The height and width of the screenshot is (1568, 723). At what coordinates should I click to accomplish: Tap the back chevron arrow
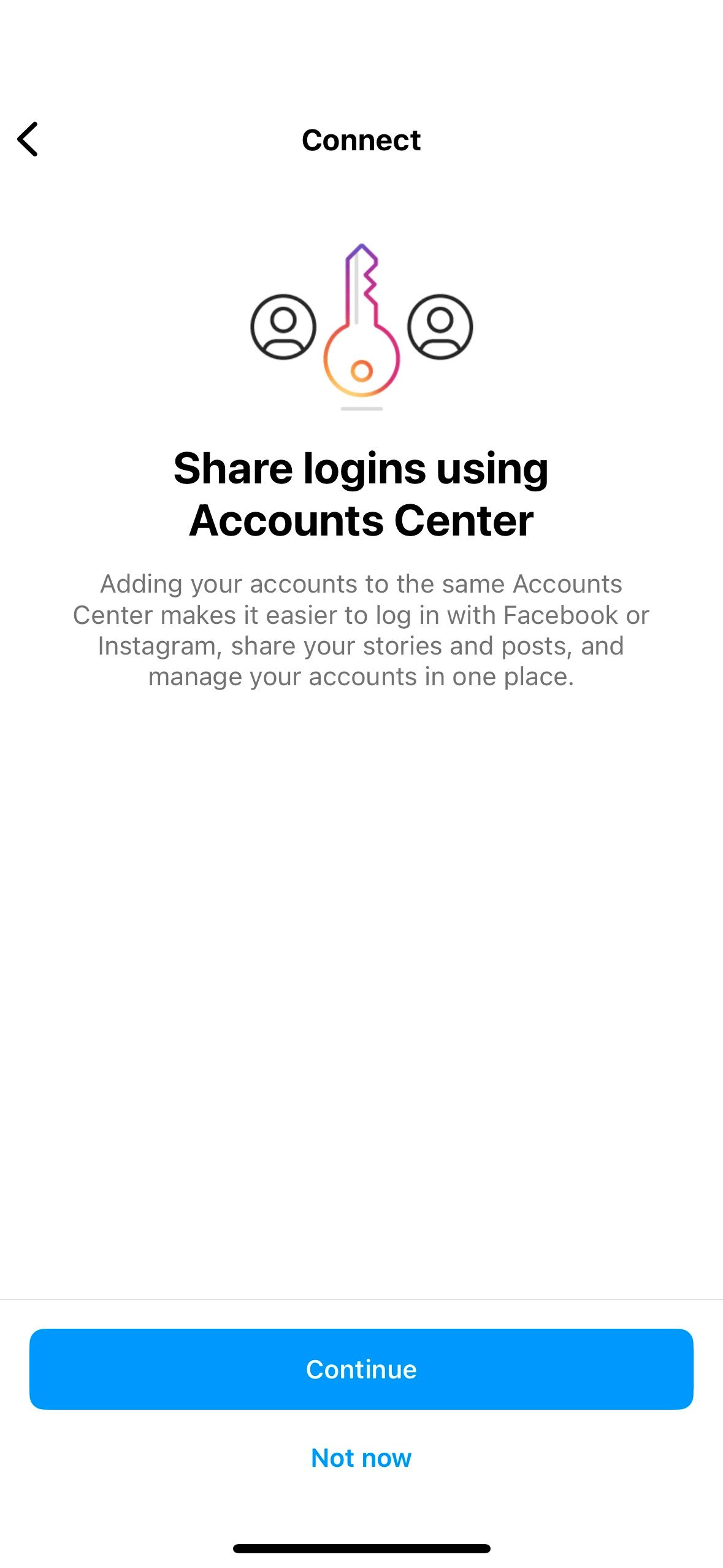(29, 140)
